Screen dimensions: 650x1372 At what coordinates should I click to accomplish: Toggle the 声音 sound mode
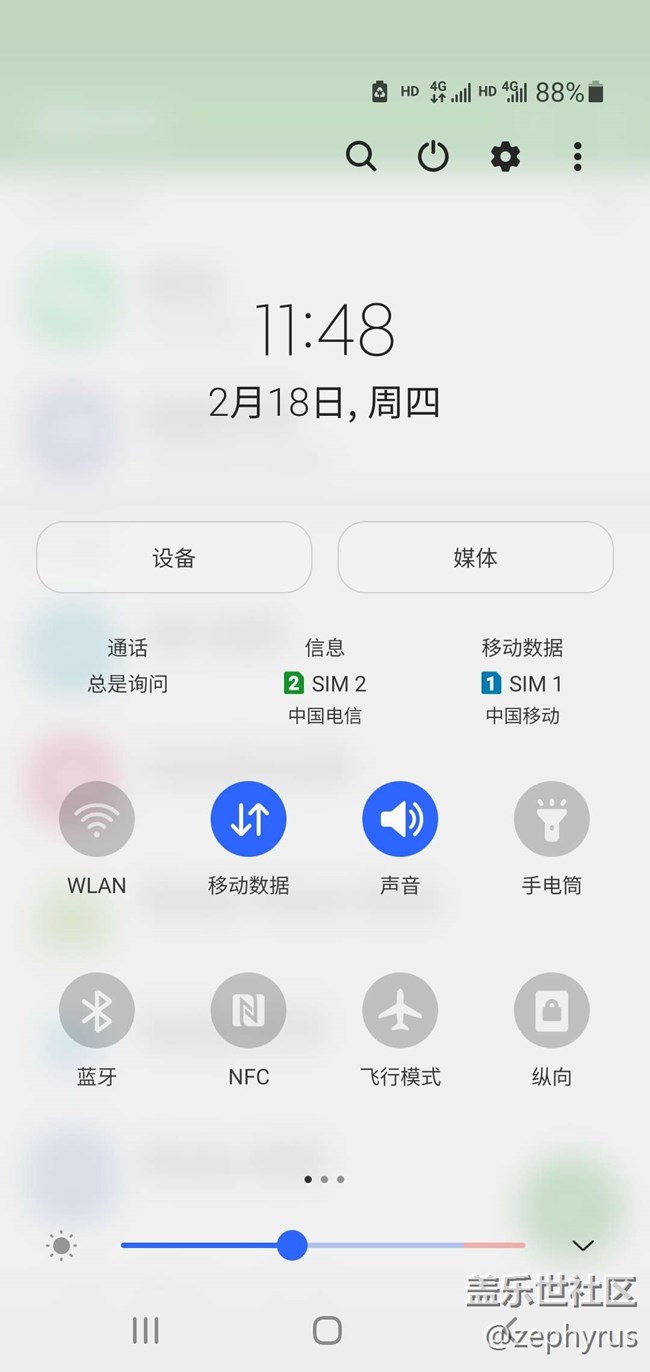400,819
